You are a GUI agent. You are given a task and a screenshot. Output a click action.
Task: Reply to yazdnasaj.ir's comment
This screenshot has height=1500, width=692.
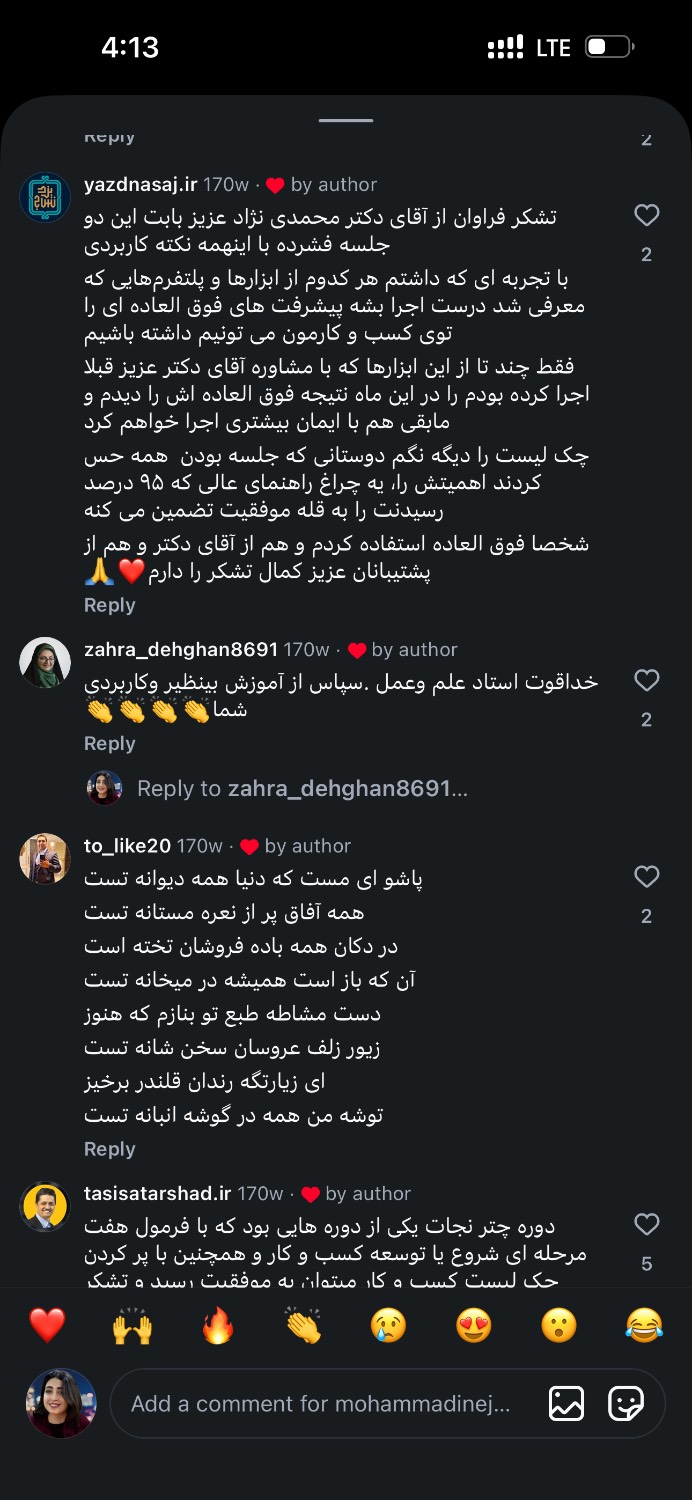click(110, 605)
